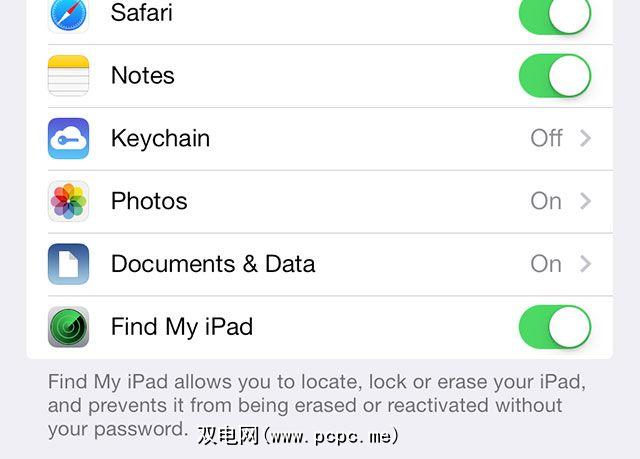Toggle the Safari iCloud switch

click(555, 14)
